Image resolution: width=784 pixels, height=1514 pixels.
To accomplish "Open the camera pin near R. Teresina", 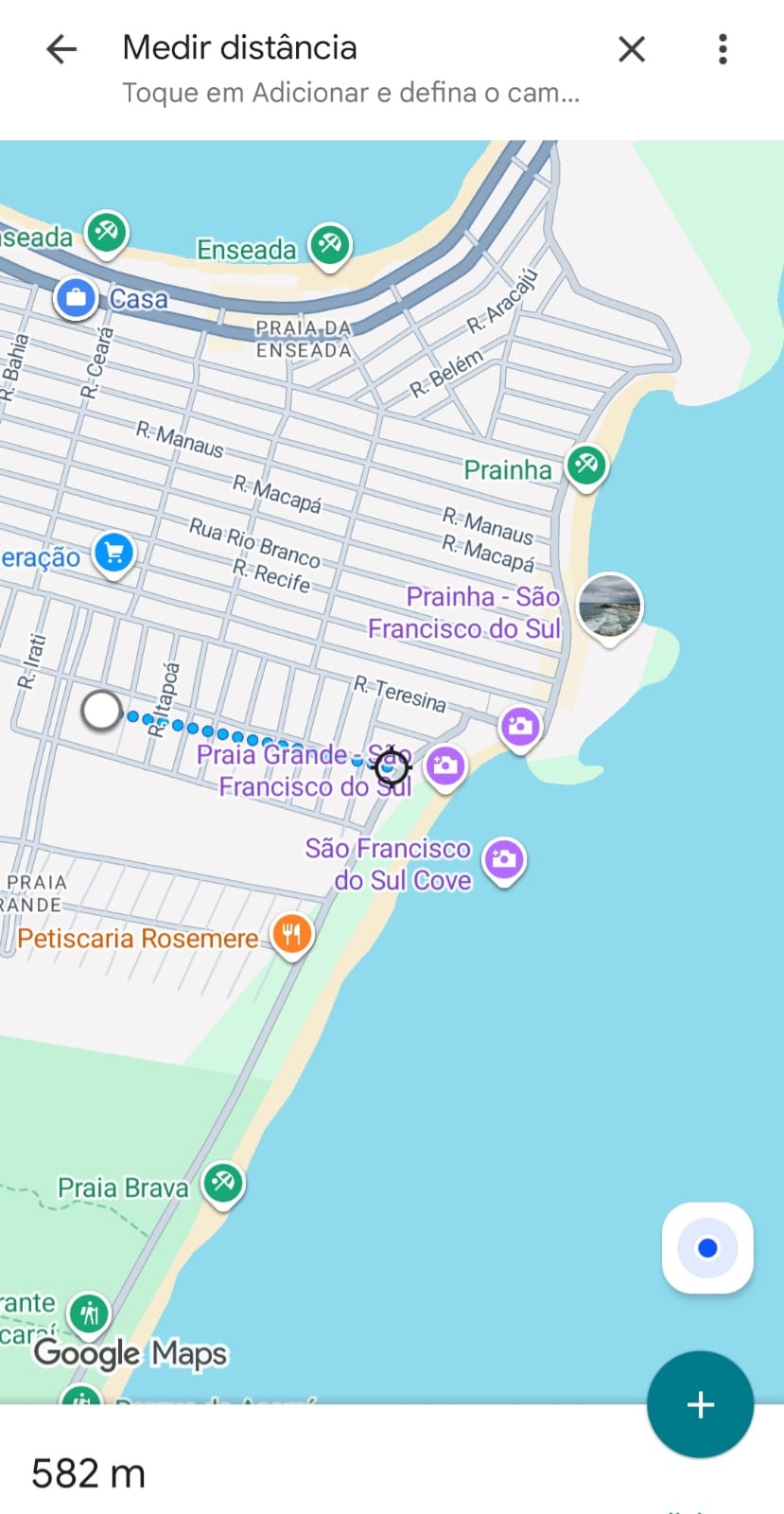I will point(520,727).
